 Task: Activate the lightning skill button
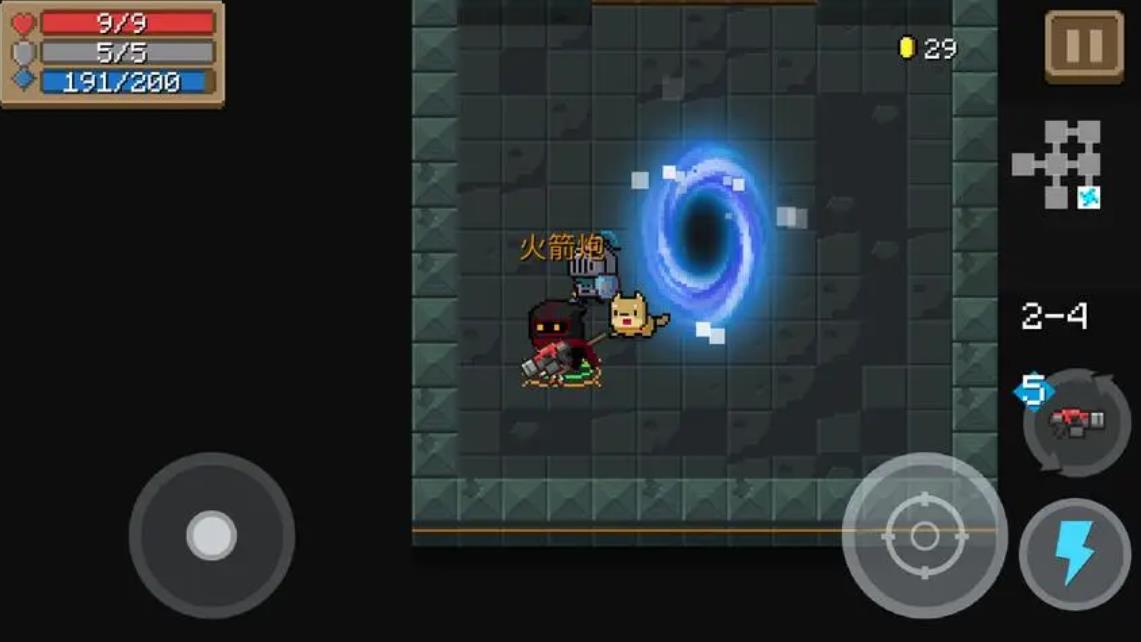(x=1075, y=554)
